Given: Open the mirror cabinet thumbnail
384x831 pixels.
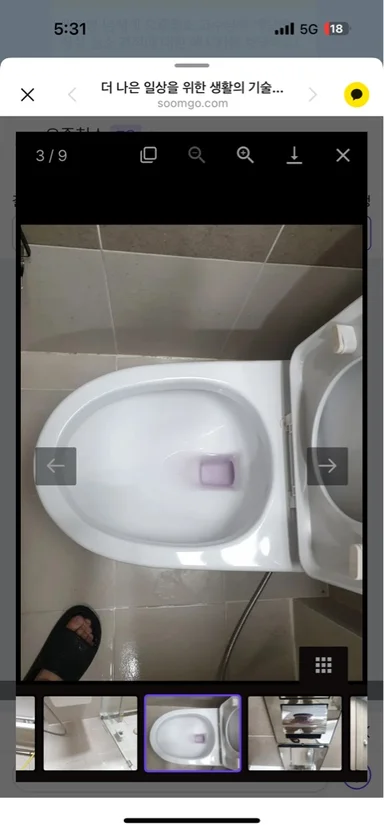Looking at the screenshot, I should (295, 733).
